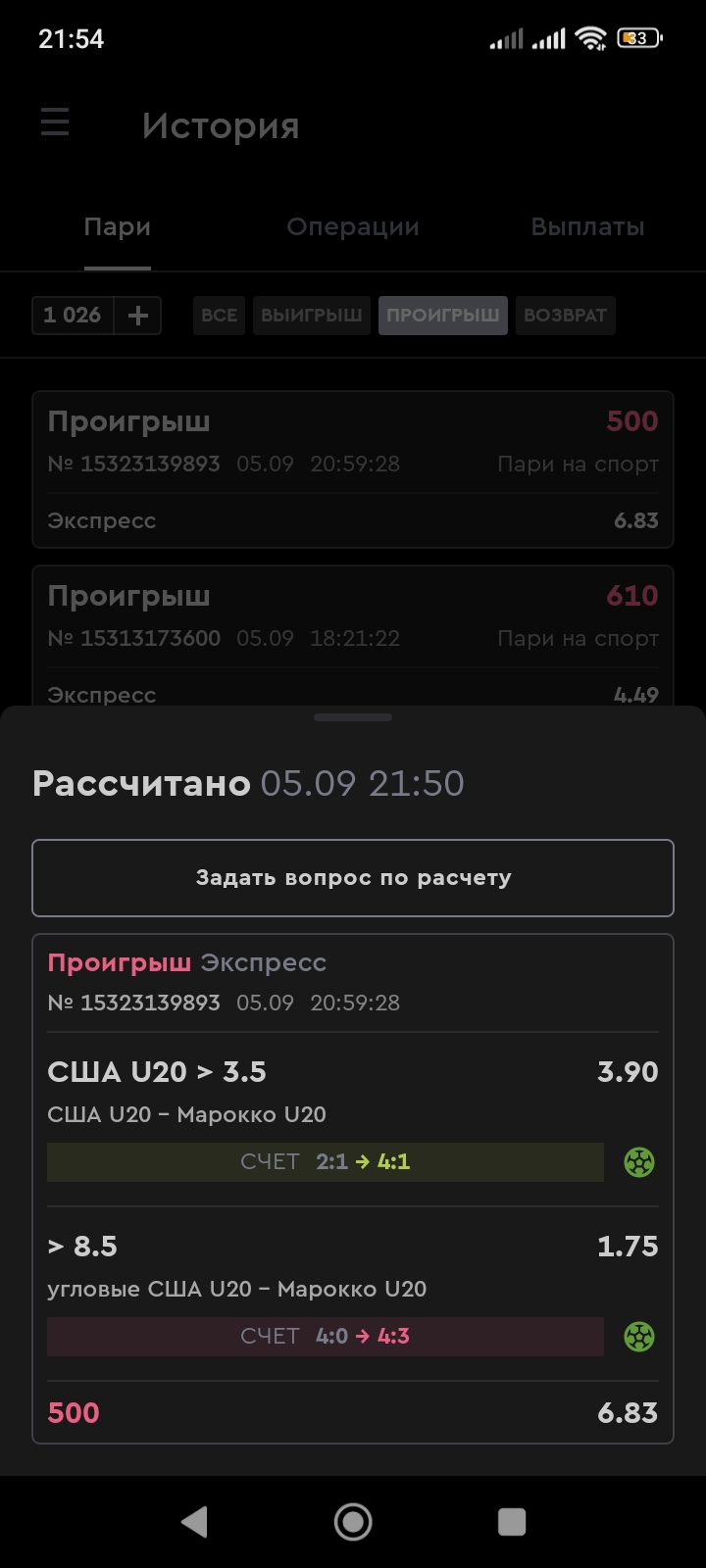Tap the clock showing 21:54
This screenshot has height=1568, width=706.
click(72, 37)
